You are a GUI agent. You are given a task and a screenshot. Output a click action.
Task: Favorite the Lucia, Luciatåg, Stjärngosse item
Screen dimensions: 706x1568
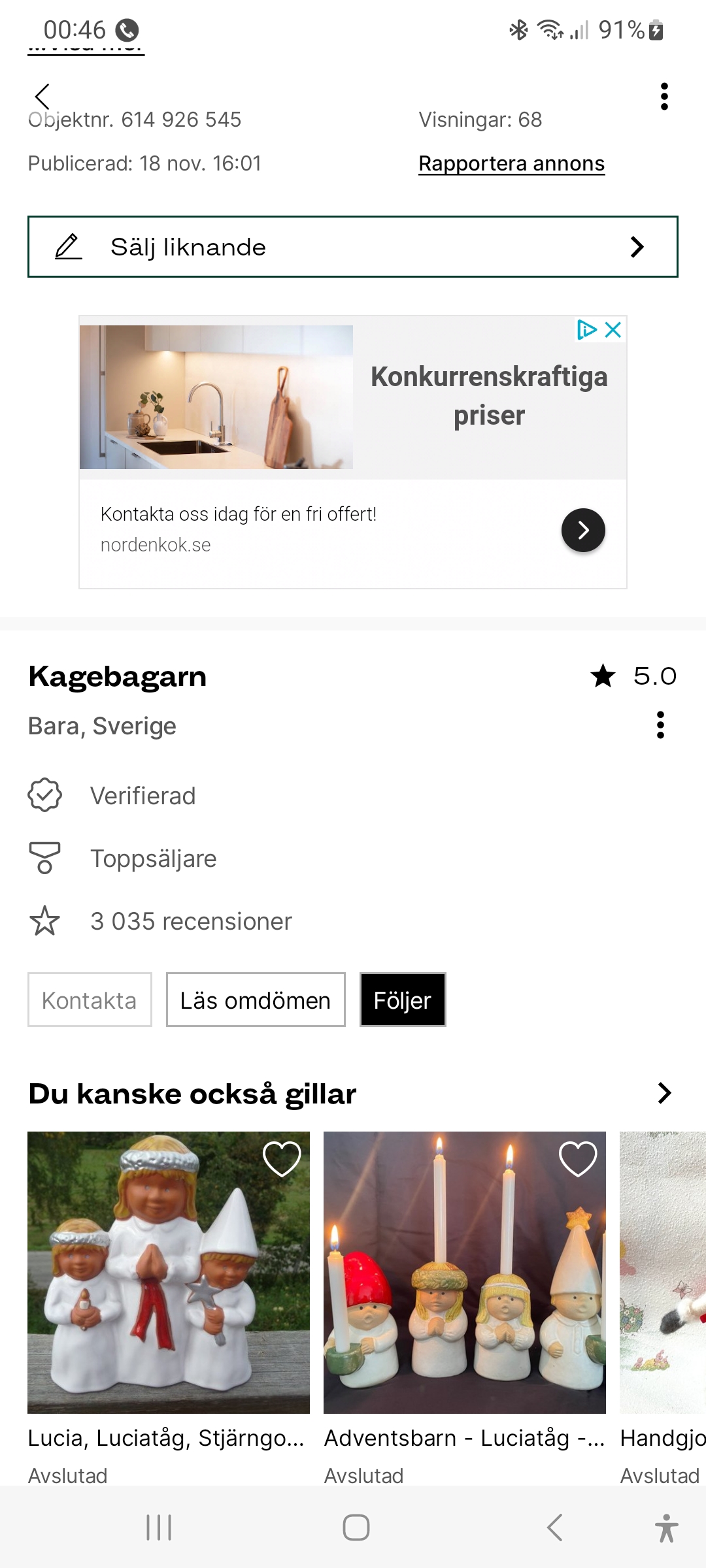click(282, 1159)
